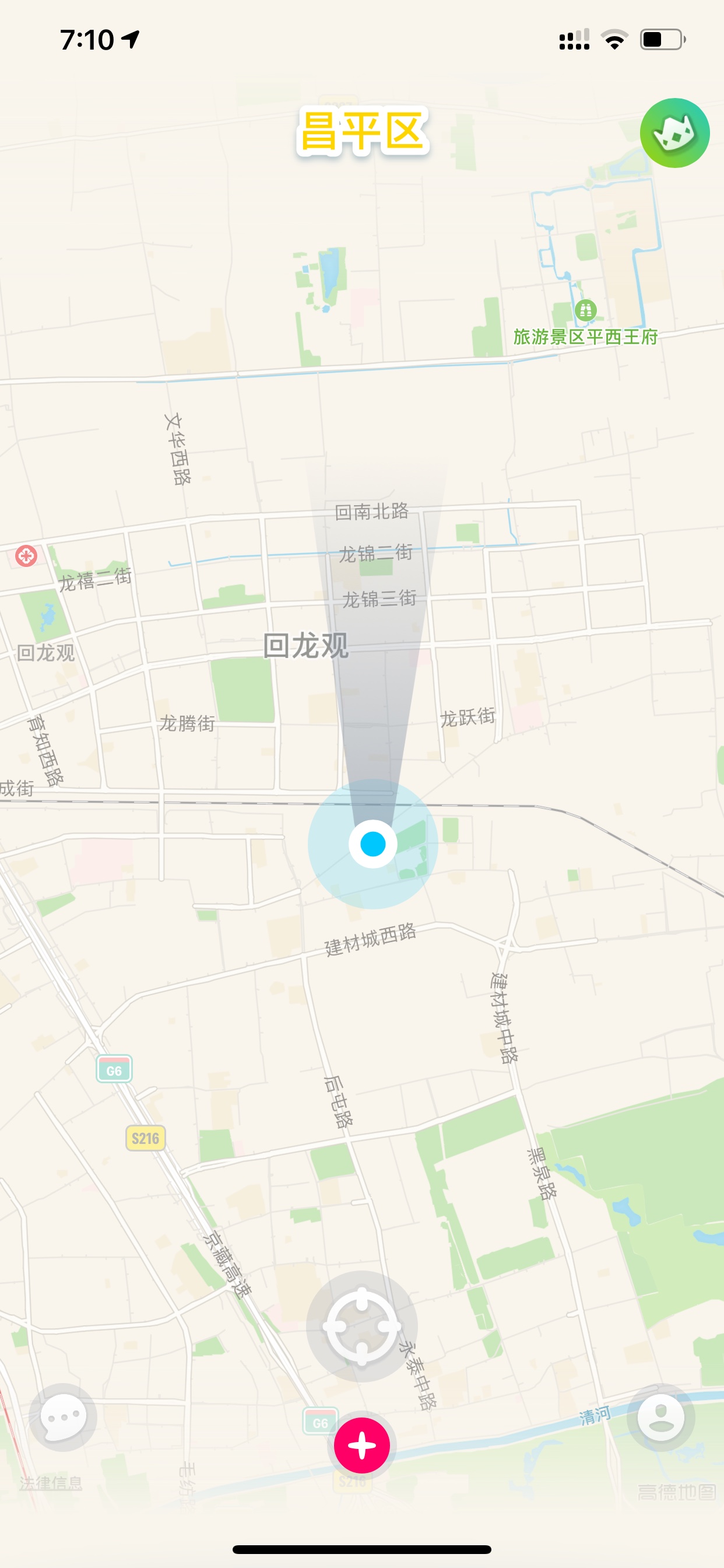Recenter map on current location
The height and width of the screenshot is (1568, 724).
[361, 1326]
